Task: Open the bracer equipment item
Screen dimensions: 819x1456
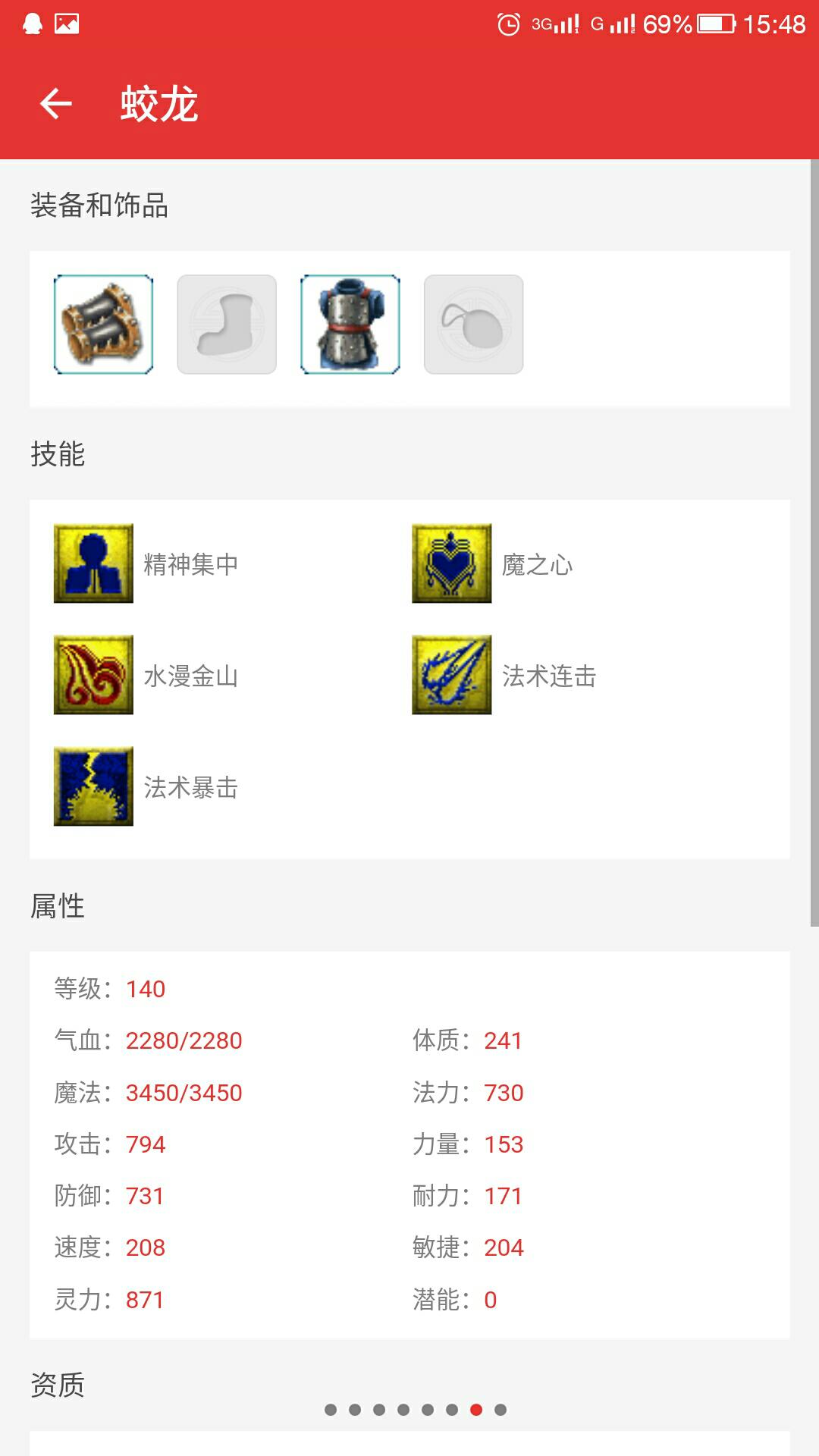Action: click(x=103, y=325)
